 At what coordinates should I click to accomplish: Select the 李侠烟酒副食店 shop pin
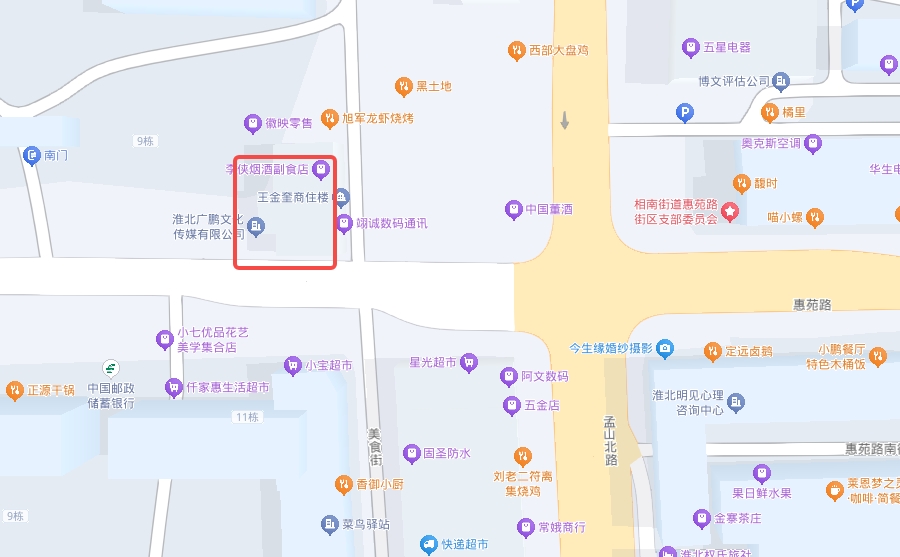point(321,169)
